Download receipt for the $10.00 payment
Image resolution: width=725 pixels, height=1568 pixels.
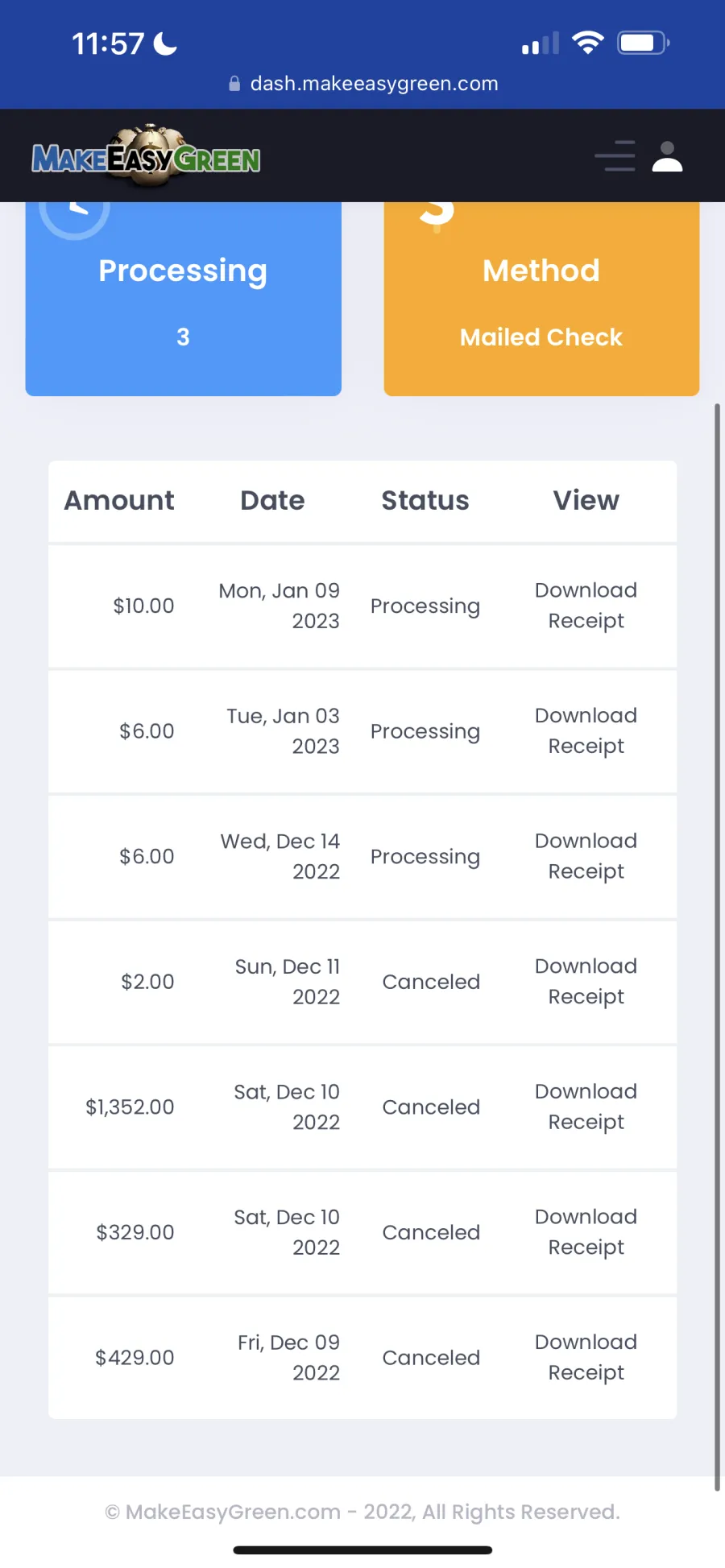[586, 606]
